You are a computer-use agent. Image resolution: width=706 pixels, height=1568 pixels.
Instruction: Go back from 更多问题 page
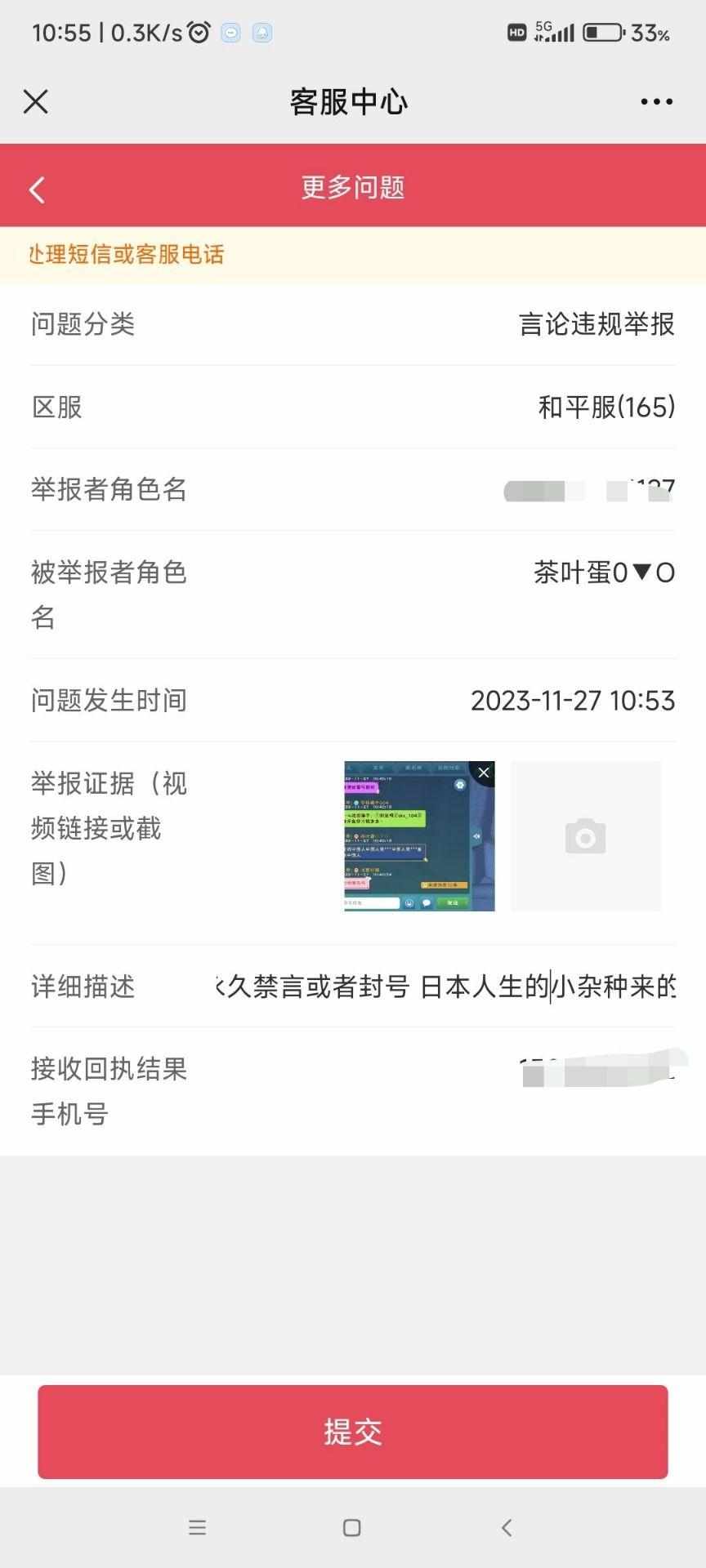coord(37,189)
